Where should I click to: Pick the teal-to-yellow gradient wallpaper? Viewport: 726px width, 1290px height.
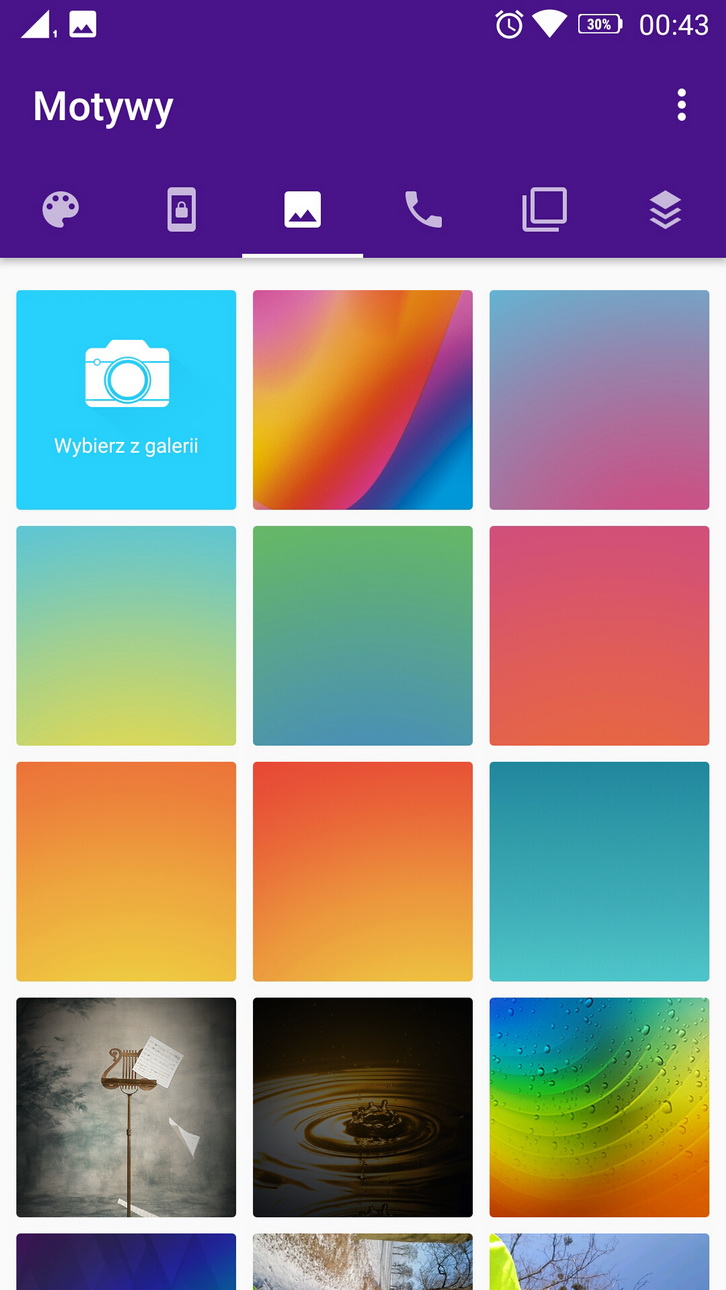coord(126,636)
